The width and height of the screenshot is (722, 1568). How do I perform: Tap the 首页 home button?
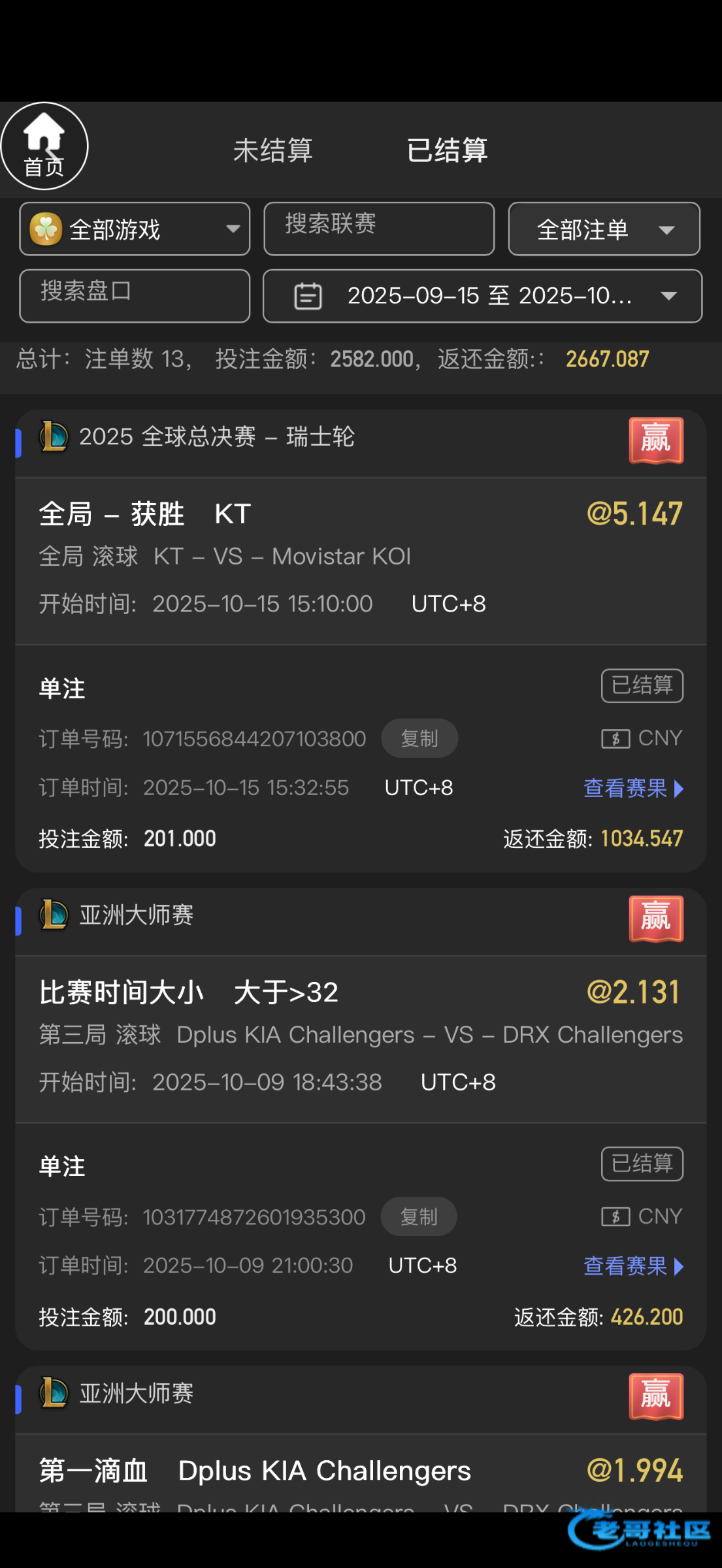pos(44,146)
